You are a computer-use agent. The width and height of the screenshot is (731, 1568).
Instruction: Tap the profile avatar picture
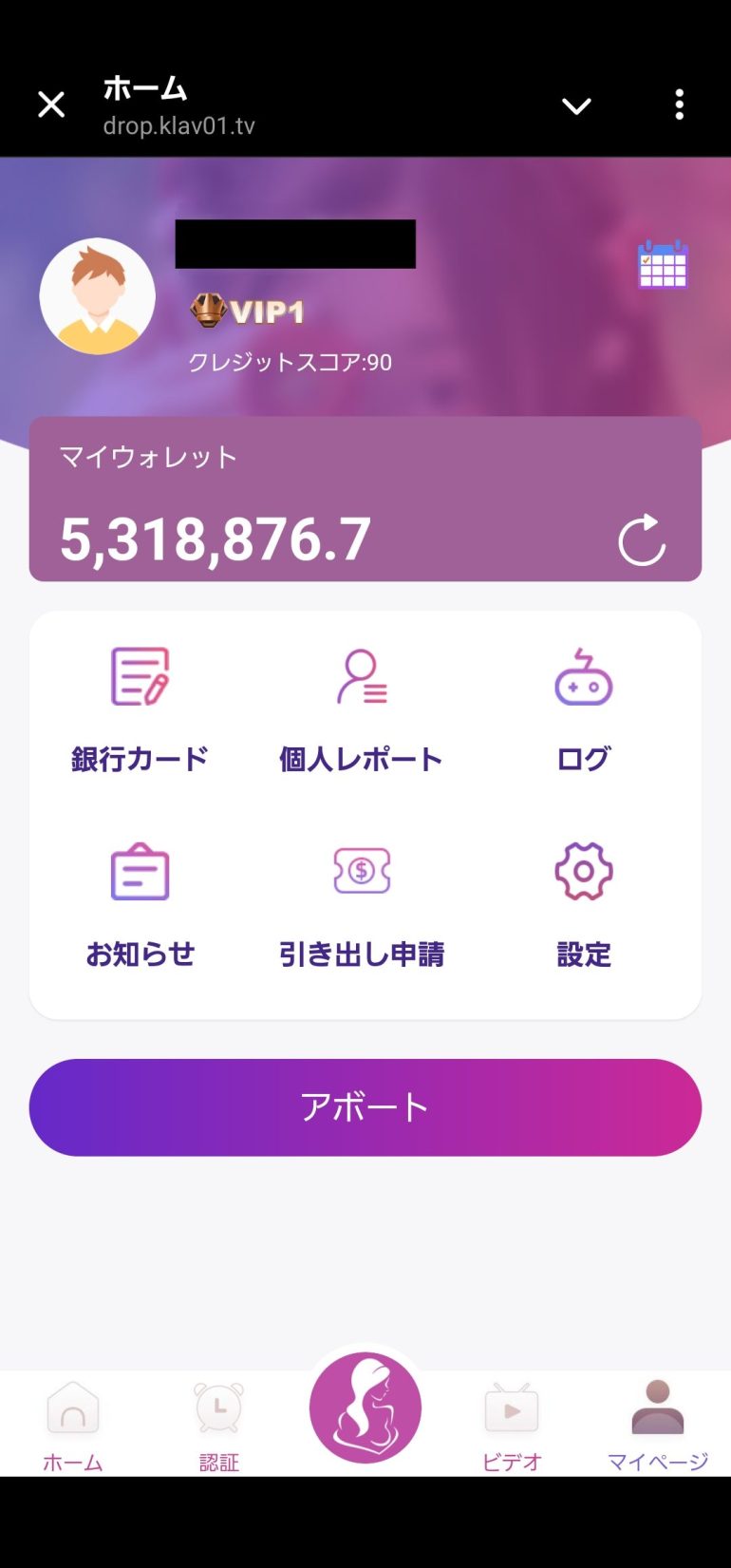[x=97, y=296]
